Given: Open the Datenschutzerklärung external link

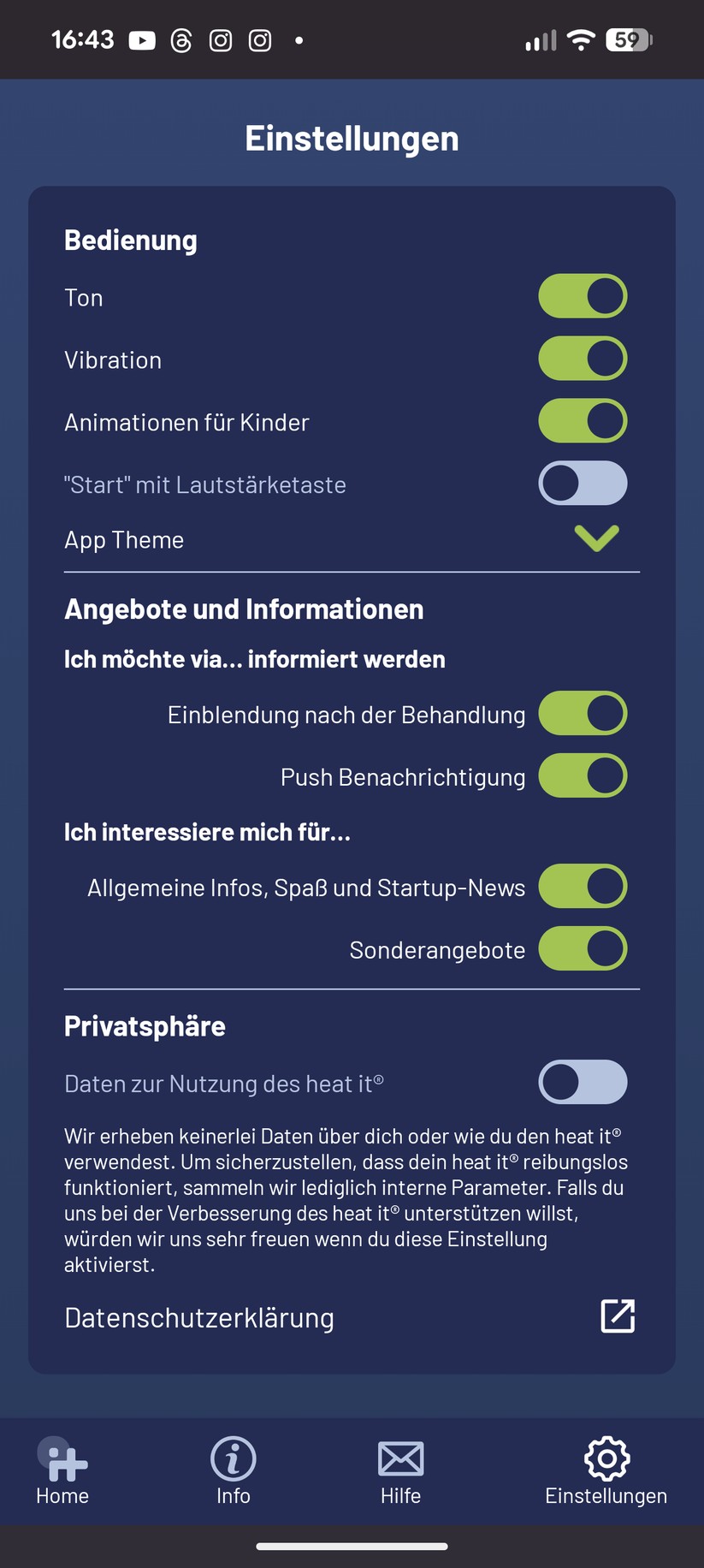Looking at the screenshot, I should [x=618, y=1316].
